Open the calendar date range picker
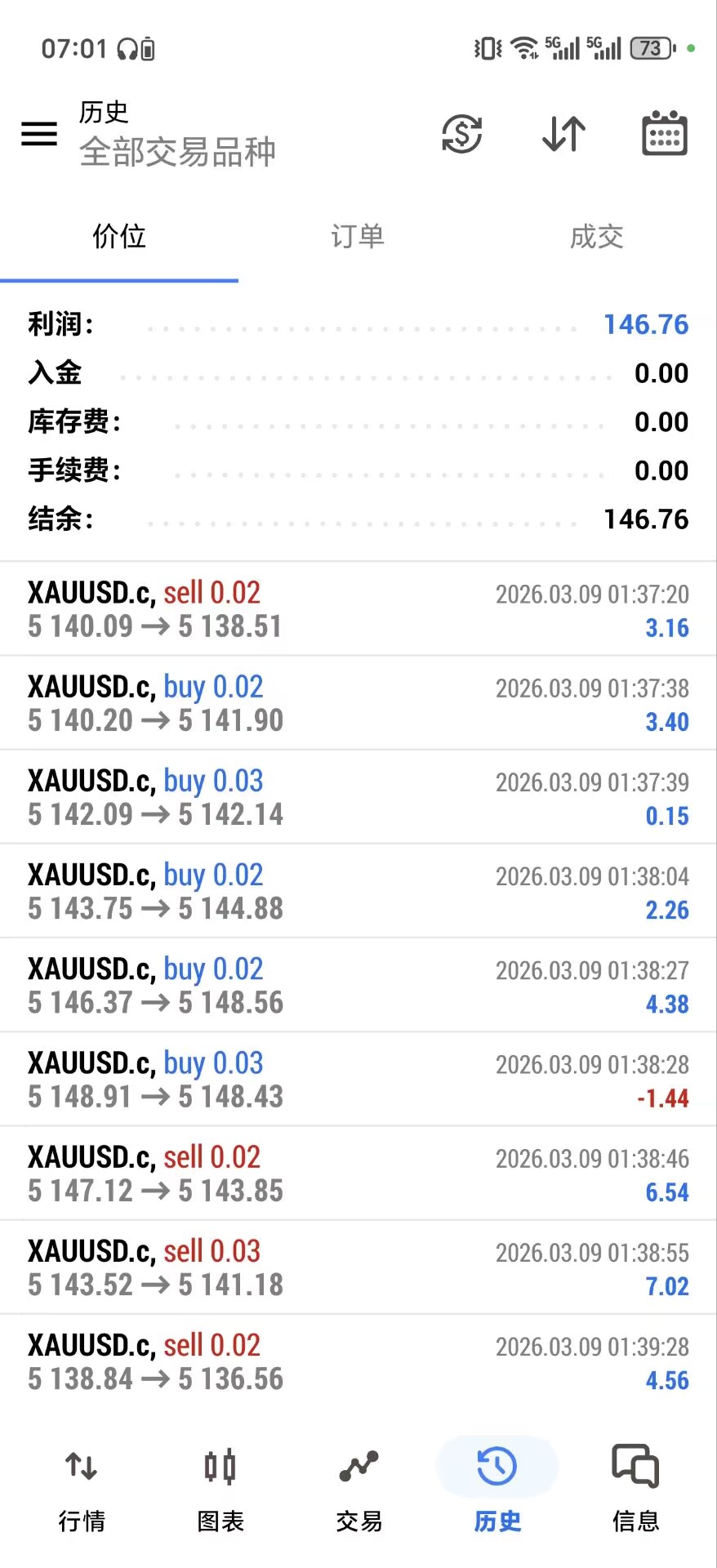The image size is (717, 1568). [x=665, y=134]
